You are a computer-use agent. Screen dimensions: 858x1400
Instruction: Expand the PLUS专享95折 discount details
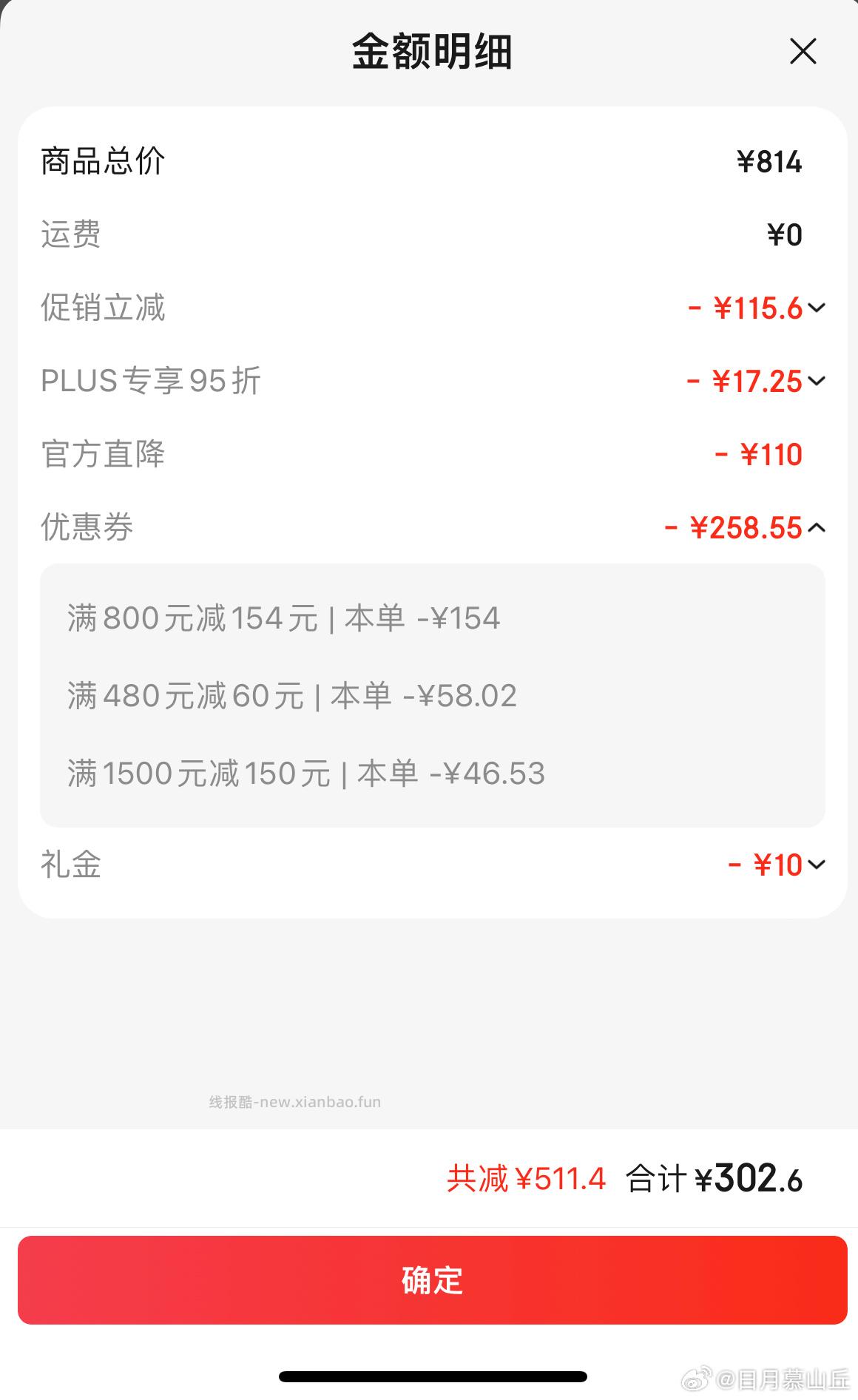[817, 381]
